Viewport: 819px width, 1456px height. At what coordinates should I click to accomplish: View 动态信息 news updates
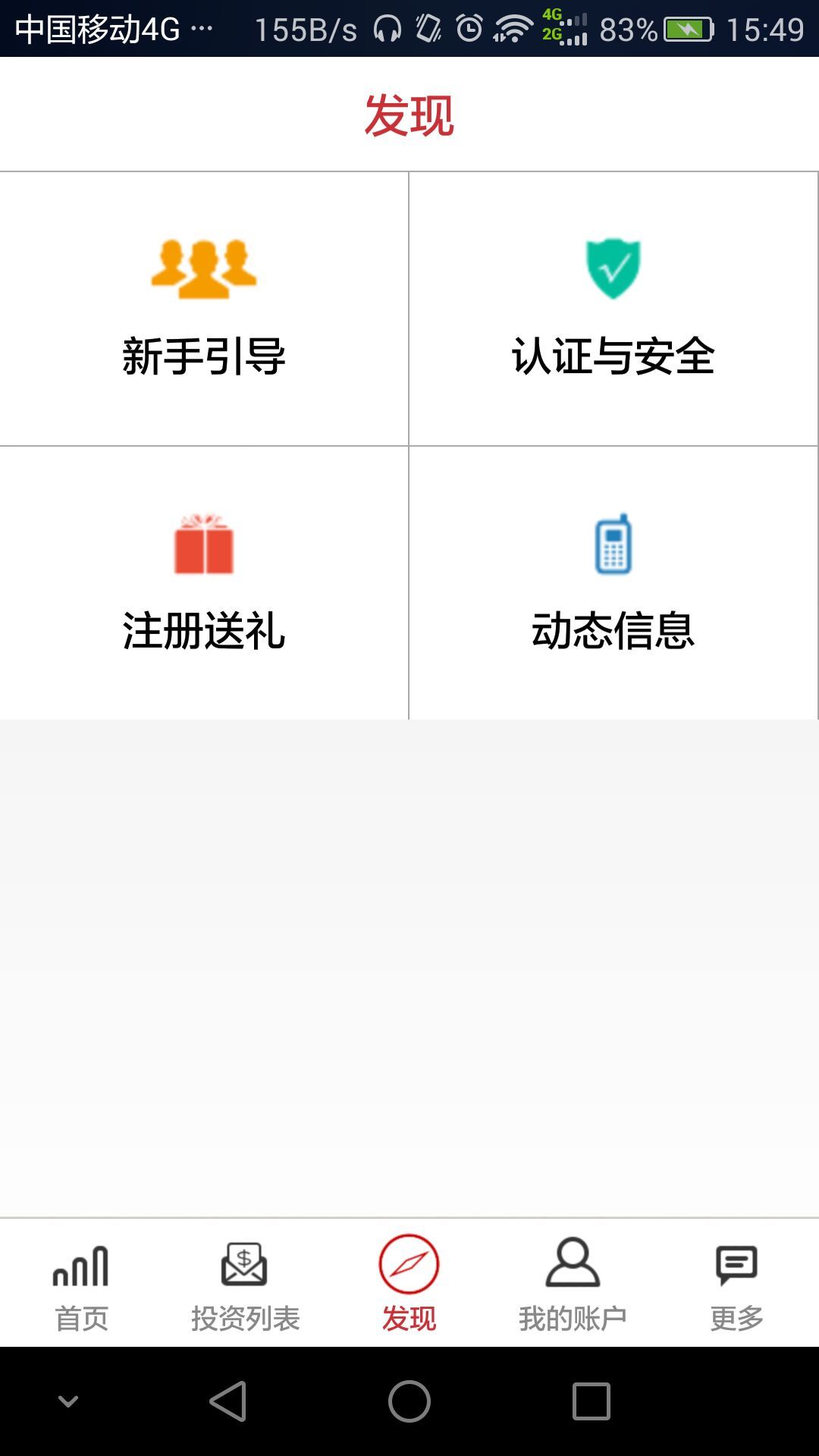coord(613,582)
